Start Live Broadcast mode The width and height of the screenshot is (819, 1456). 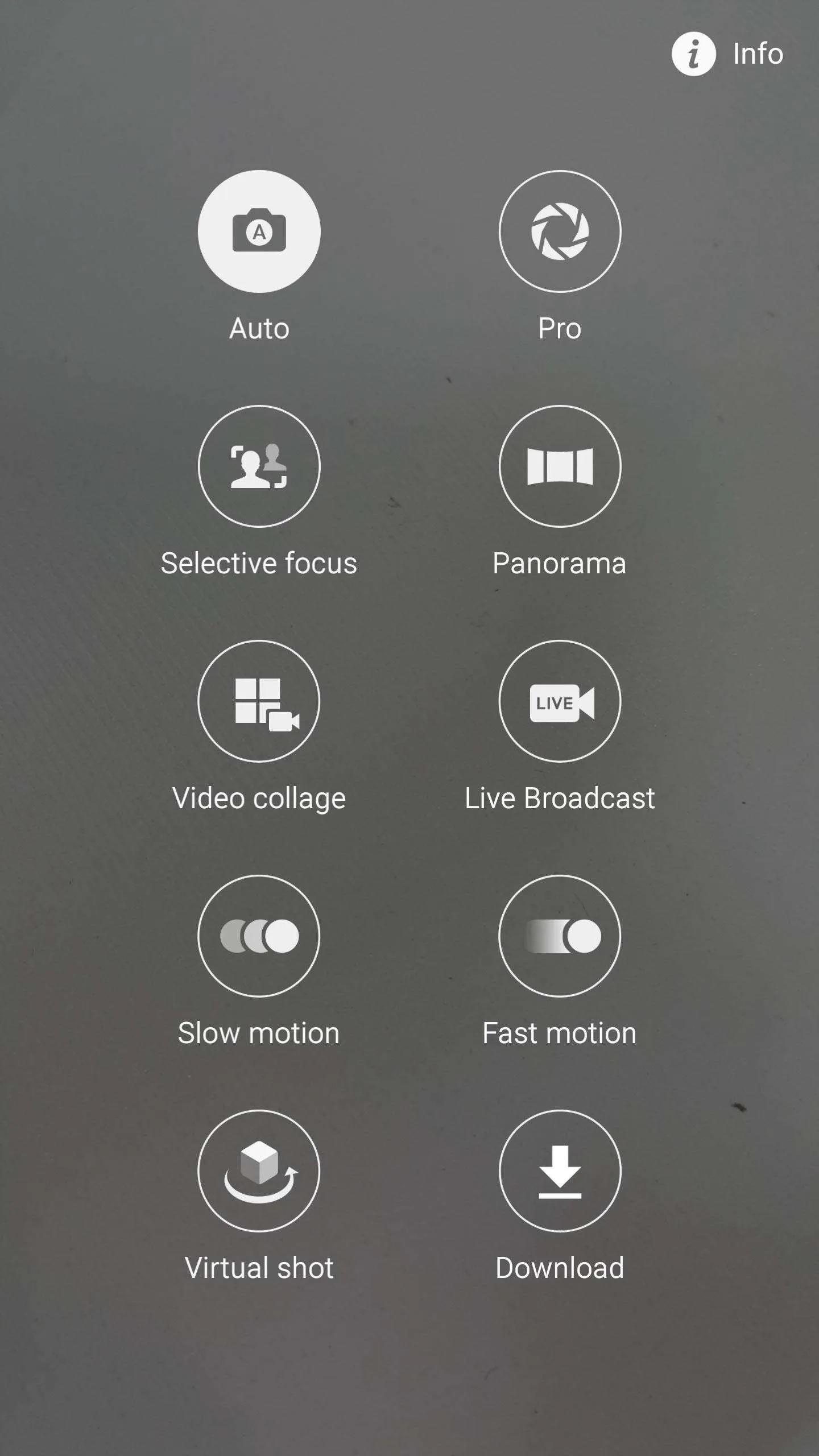pyautogui.click(x=560, y=701)
